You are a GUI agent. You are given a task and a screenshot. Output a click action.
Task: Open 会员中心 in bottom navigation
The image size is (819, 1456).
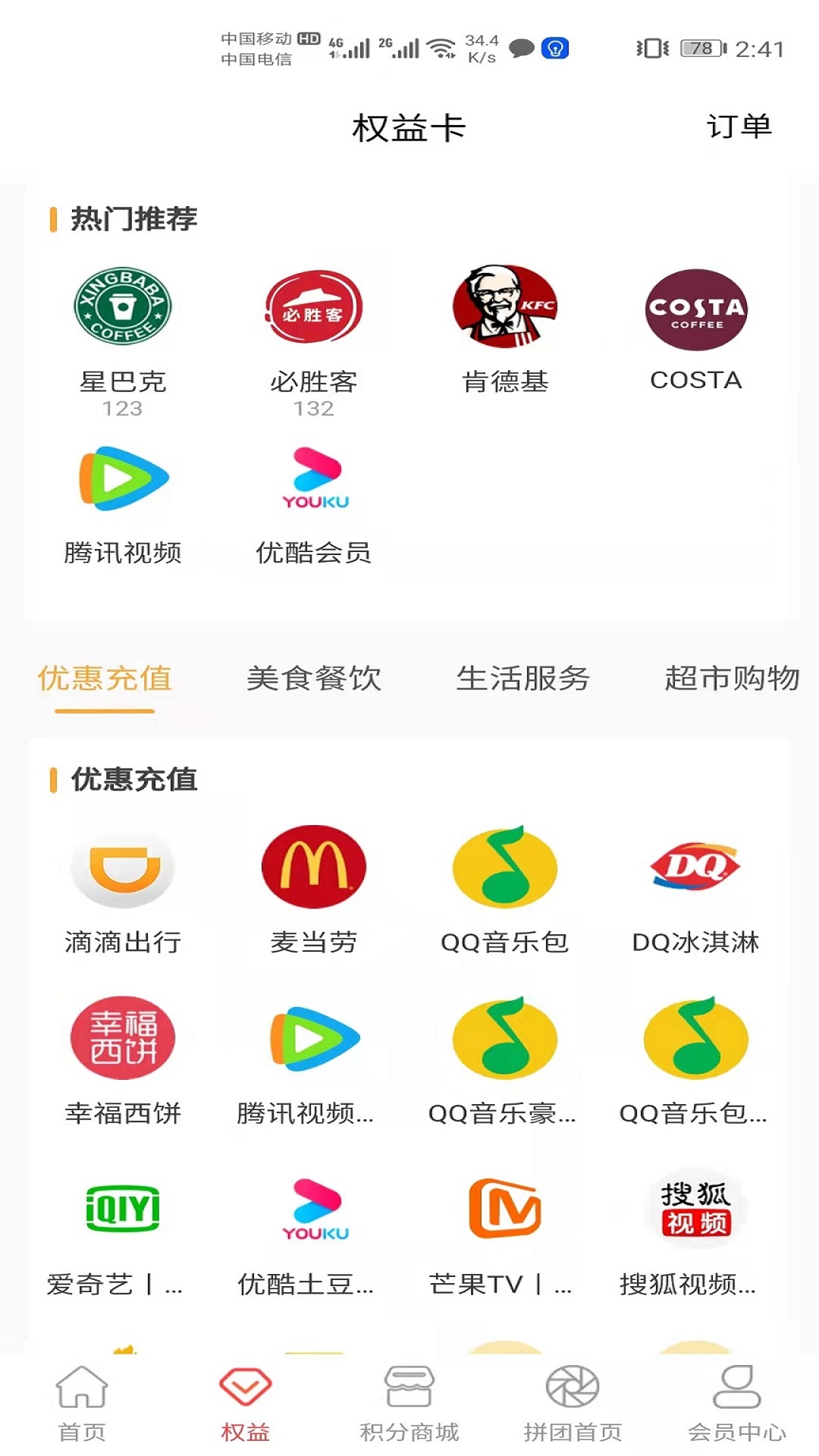737,1403
